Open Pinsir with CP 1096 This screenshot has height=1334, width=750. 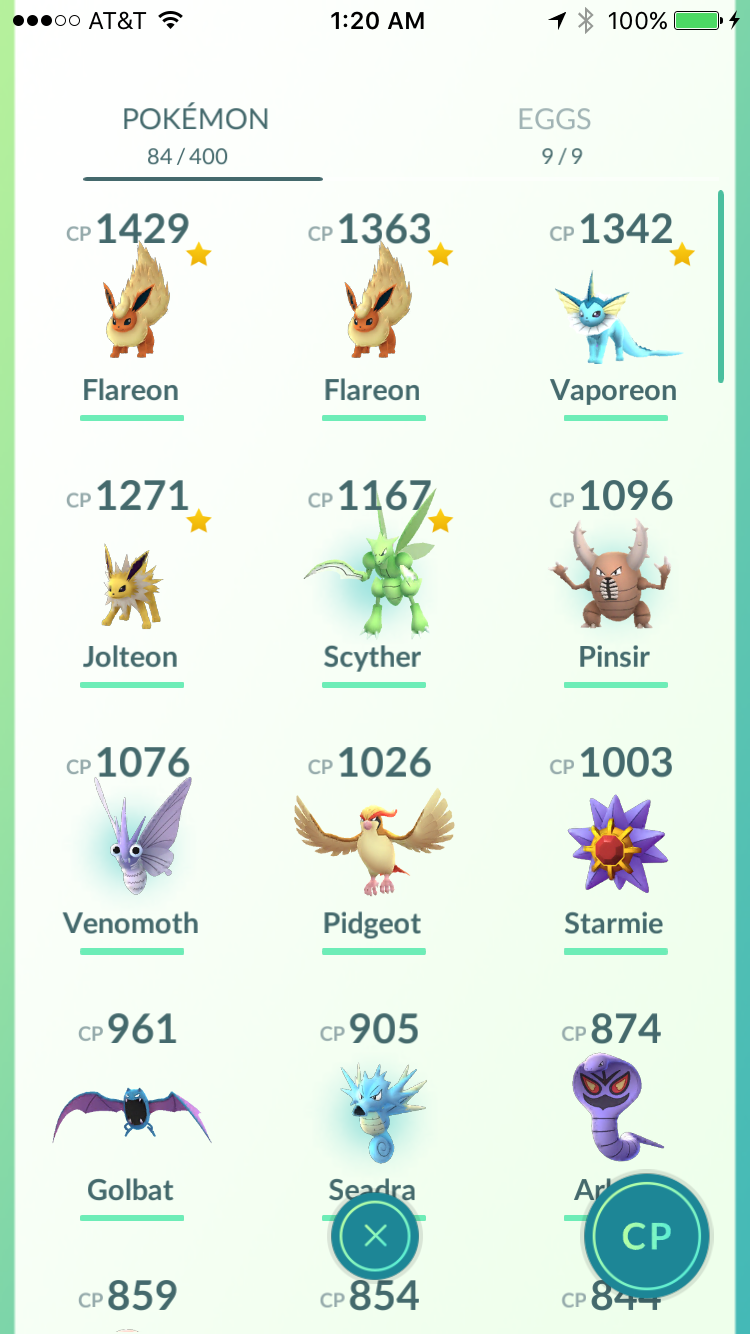click(615, 580)
